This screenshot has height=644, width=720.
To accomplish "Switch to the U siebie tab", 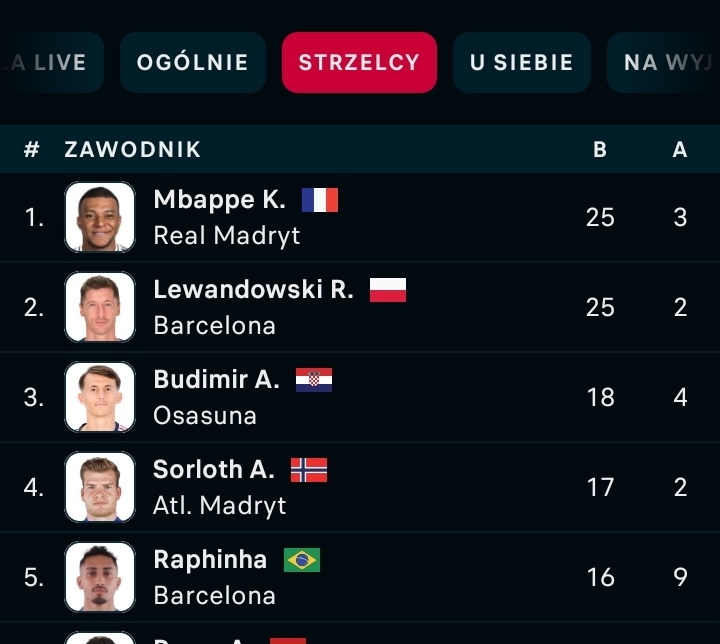I will point(521,62).
